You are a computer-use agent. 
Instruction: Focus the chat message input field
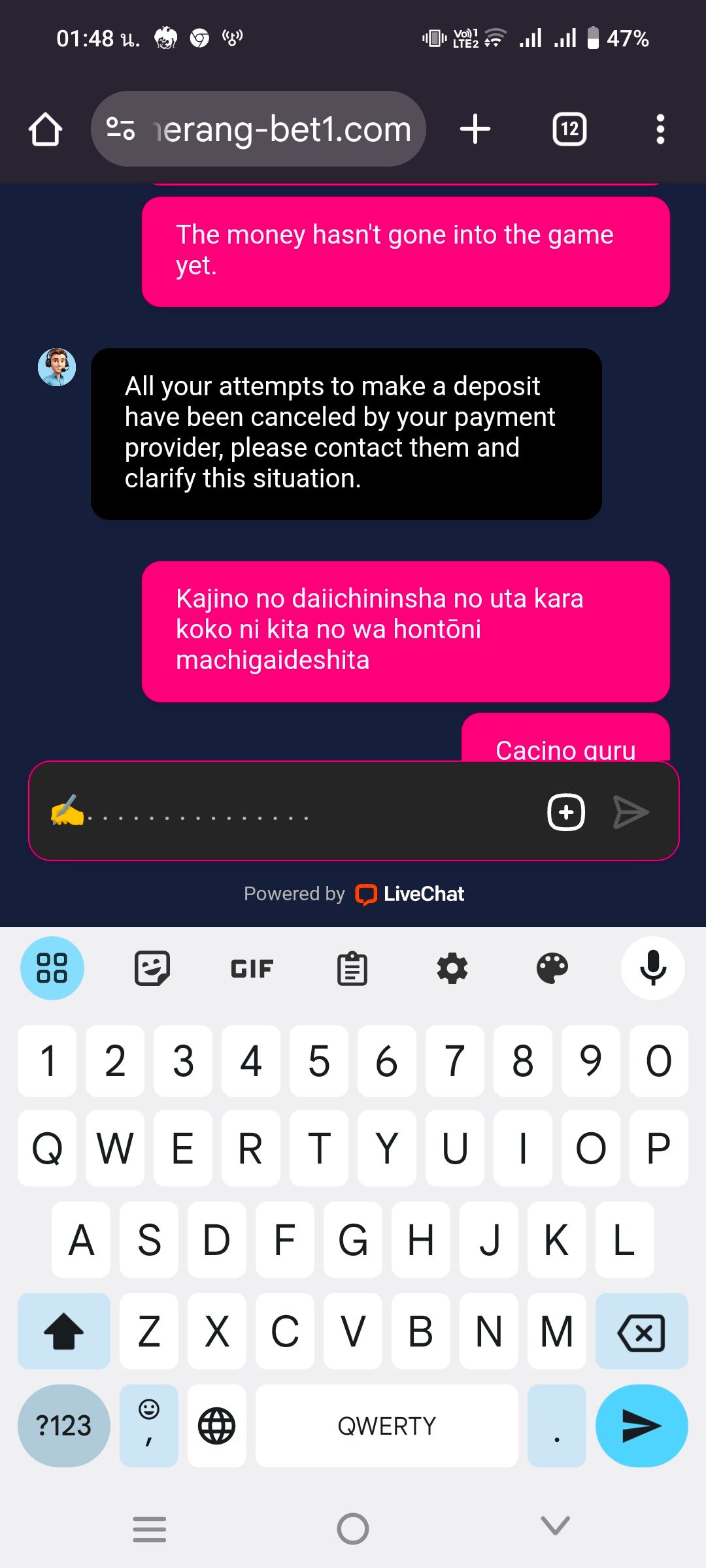point(294,812)
